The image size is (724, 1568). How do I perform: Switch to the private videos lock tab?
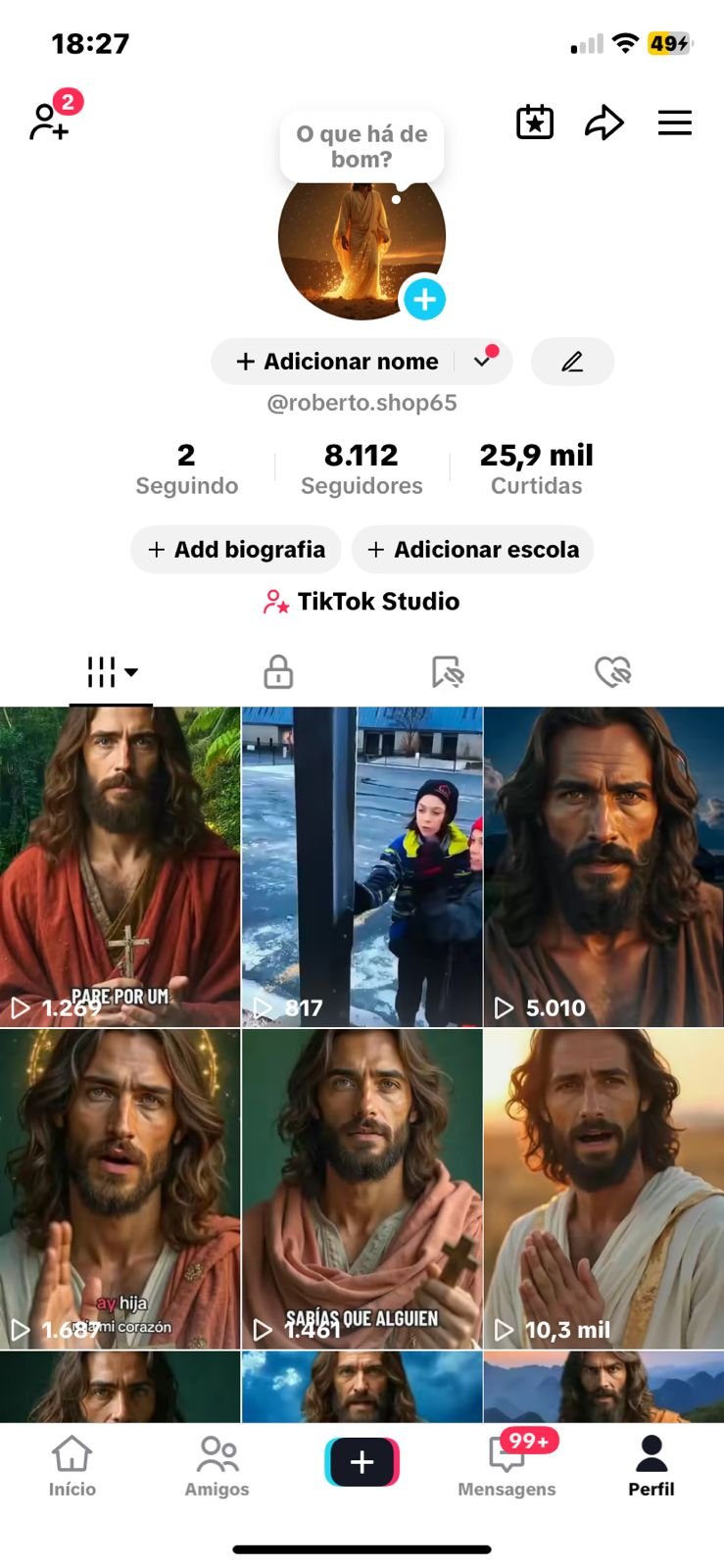(x=278, y=672)
